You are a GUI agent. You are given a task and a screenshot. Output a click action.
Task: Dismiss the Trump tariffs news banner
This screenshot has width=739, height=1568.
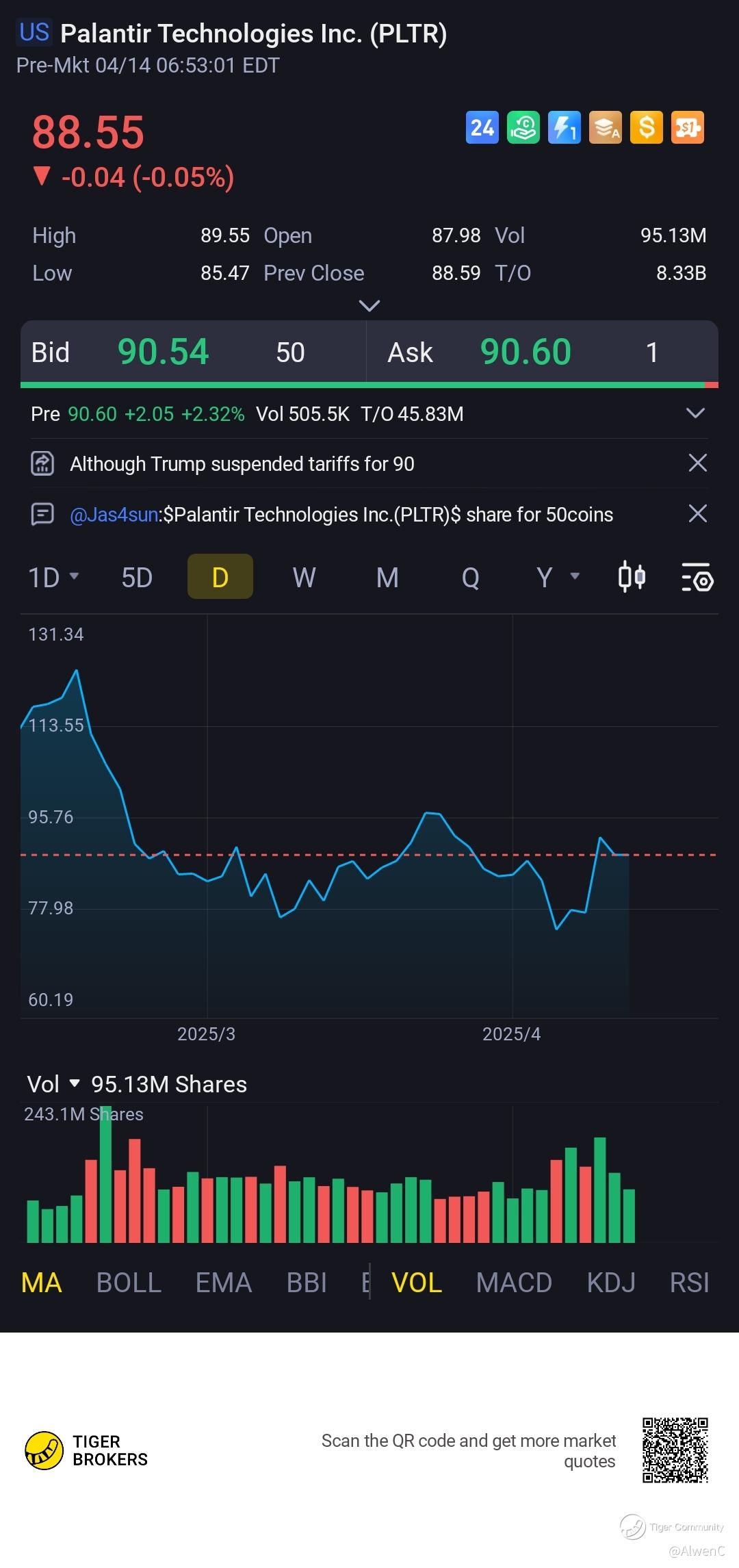(697, 463)
